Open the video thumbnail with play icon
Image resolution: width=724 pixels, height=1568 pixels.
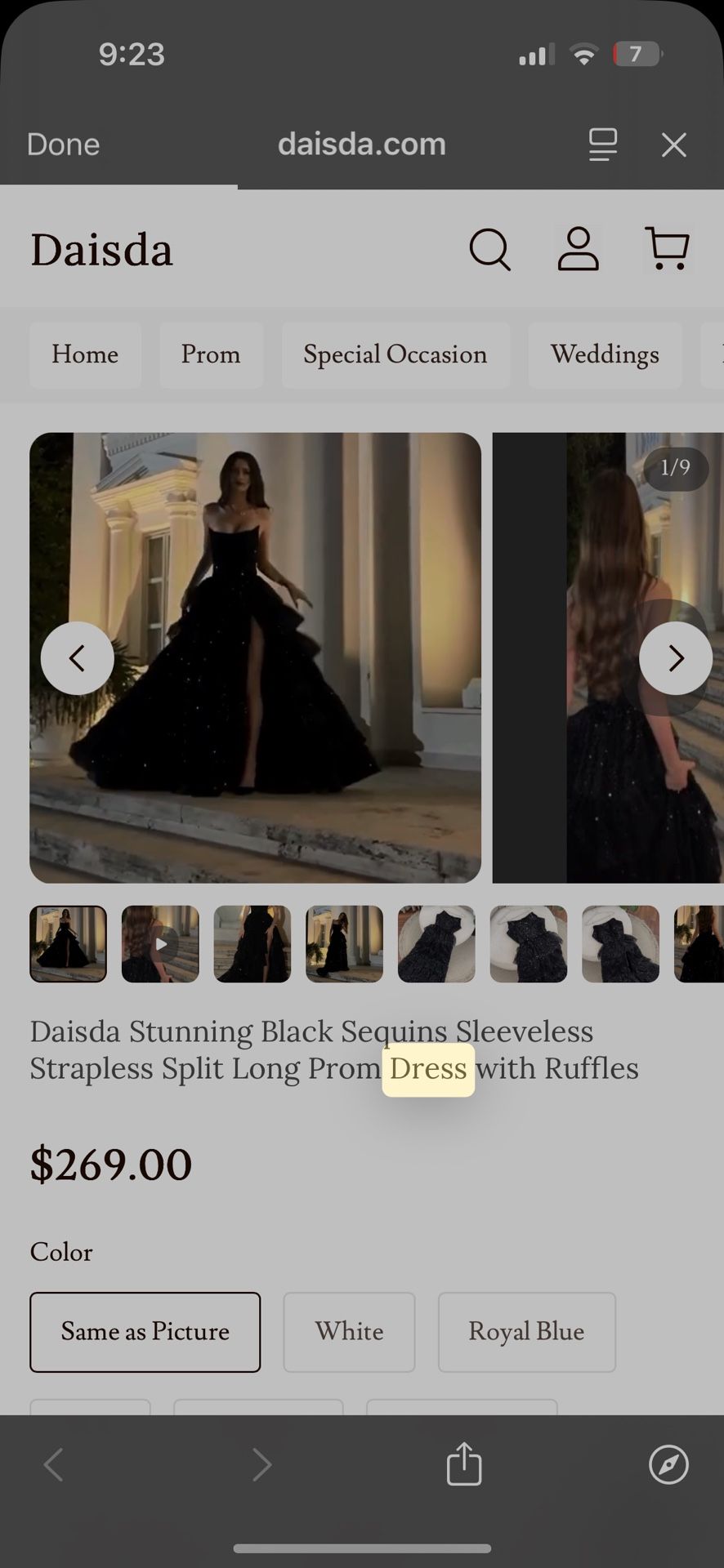pos(159,943)
